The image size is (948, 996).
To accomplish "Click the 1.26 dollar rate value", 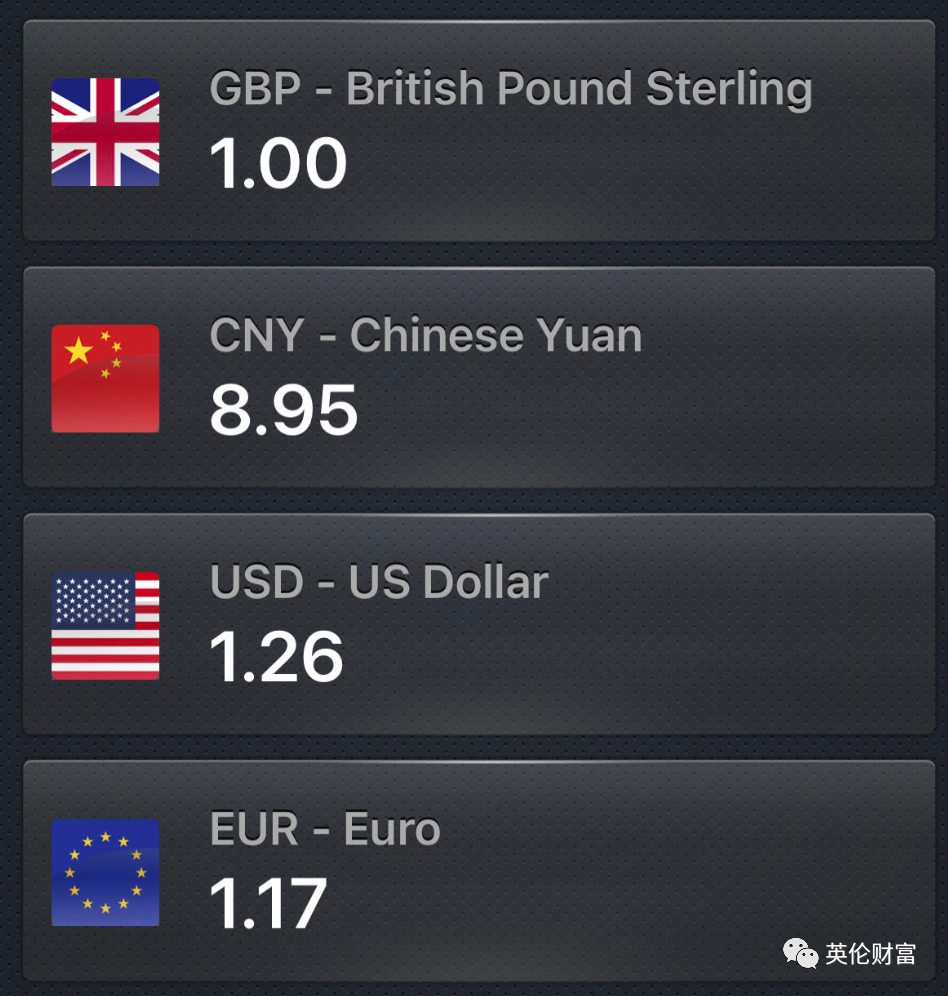I will click(277, 655).
